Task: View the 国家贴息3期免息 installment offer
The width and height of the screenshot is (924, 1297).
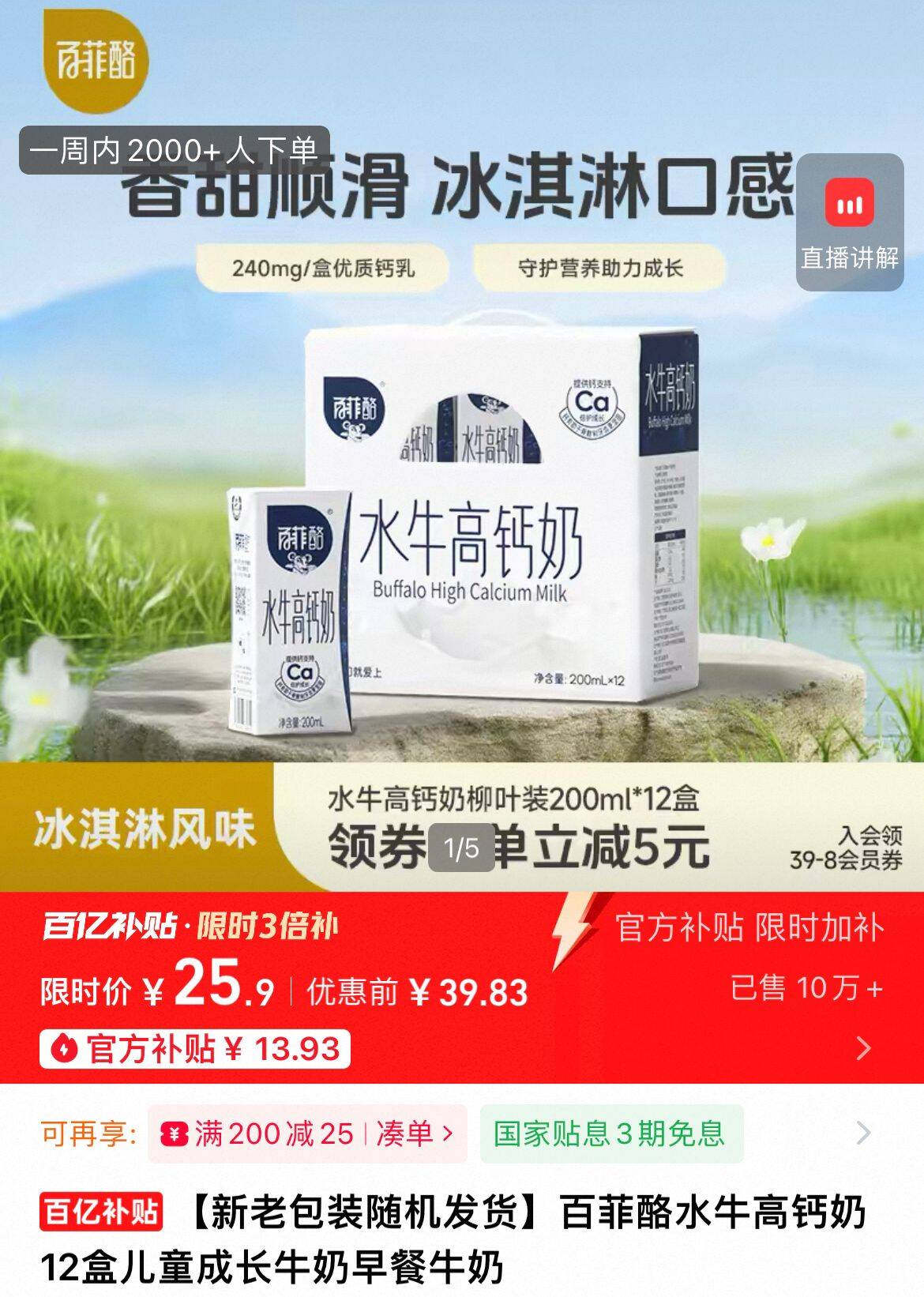Action: coord(611,1134)
